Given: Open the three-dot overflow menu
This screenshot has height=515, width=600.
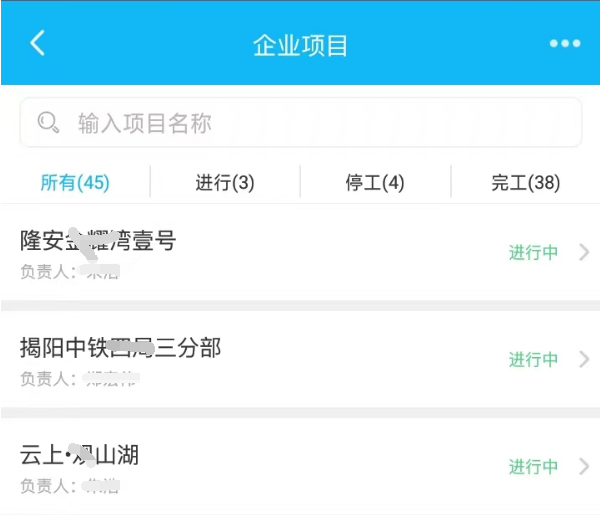Looking at the screenshot, I should pos(564,44).
